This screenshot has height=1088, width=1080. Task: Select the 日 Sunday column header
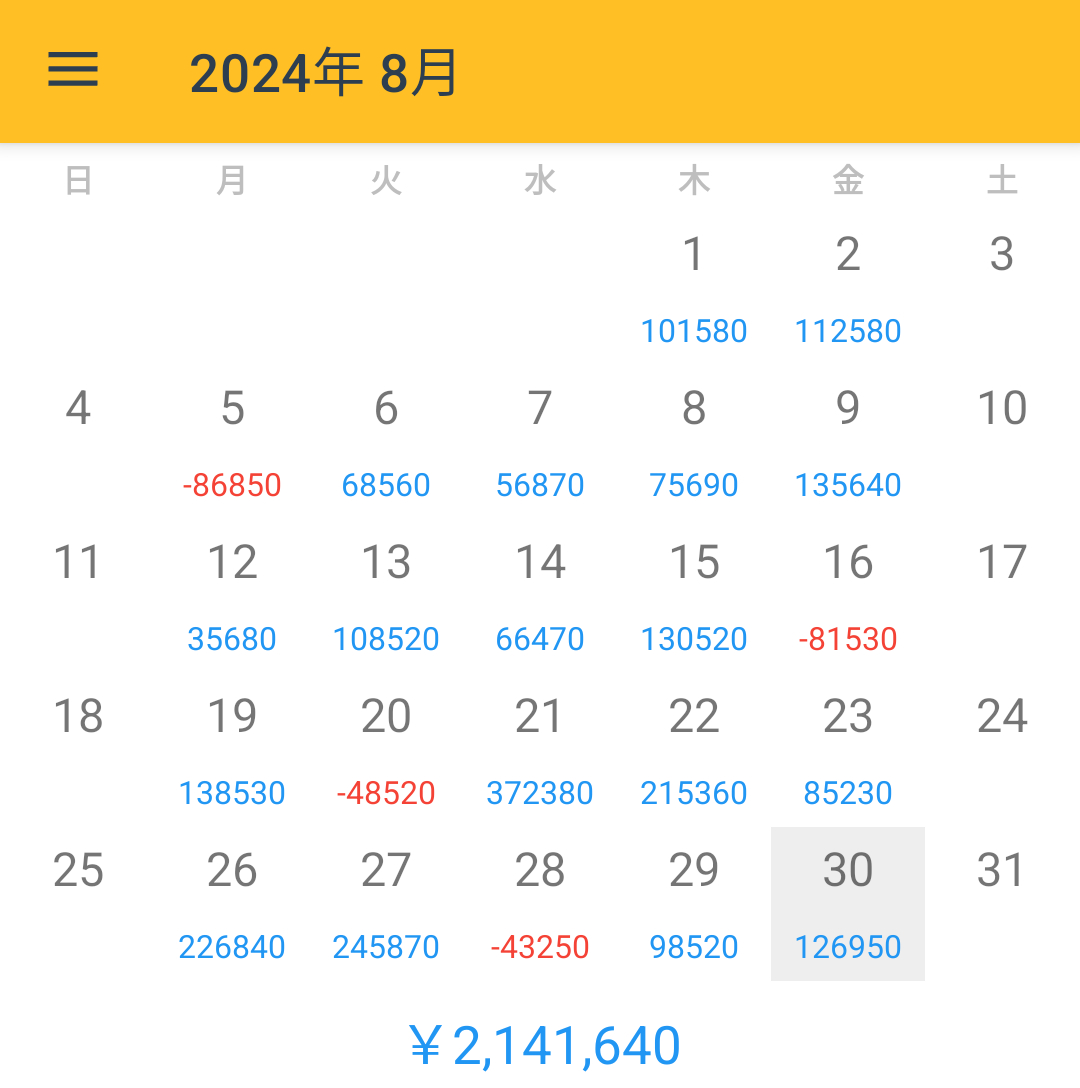click(x=79, y=181)
